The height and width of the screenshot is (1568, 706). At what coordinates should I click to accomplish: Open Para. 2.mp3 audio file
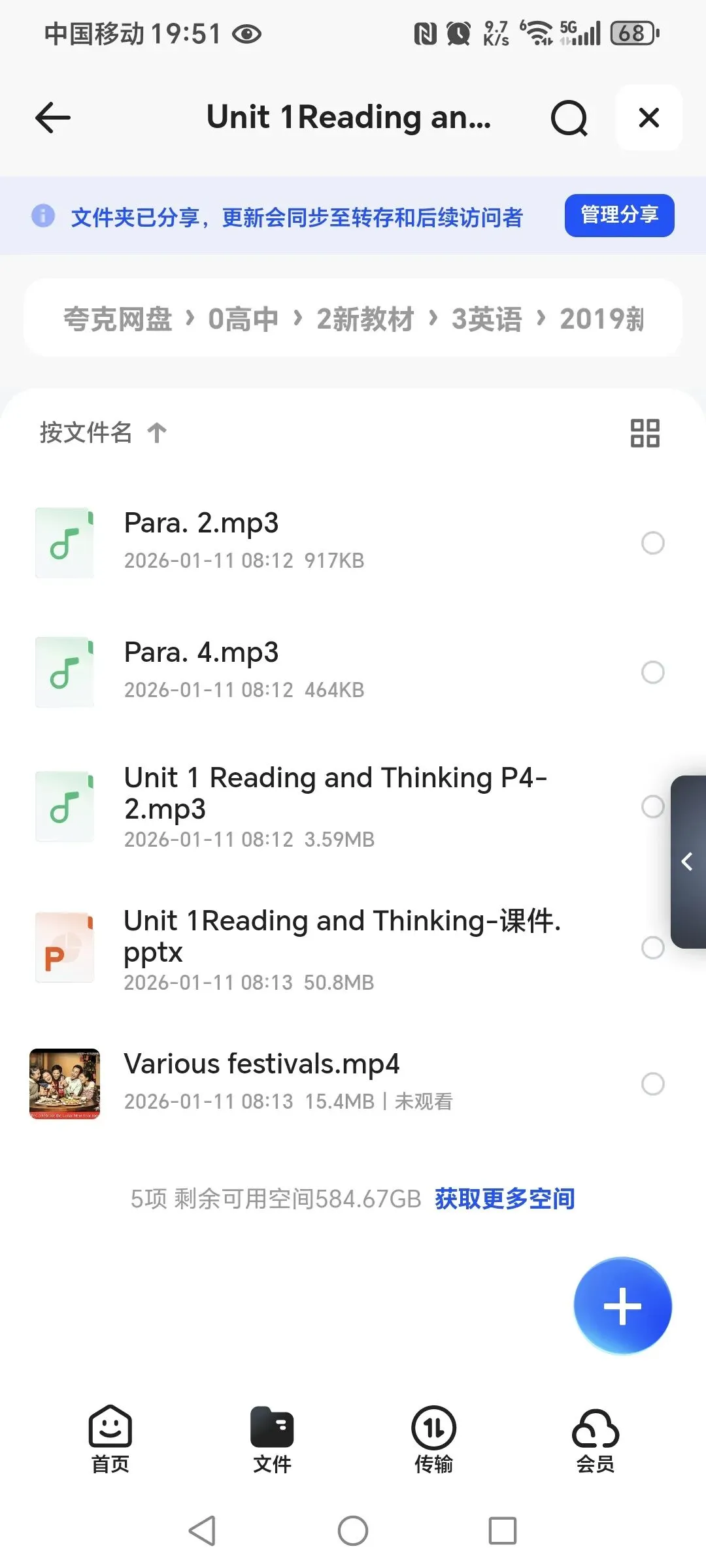pyautogui.click(x=201, y=523)
